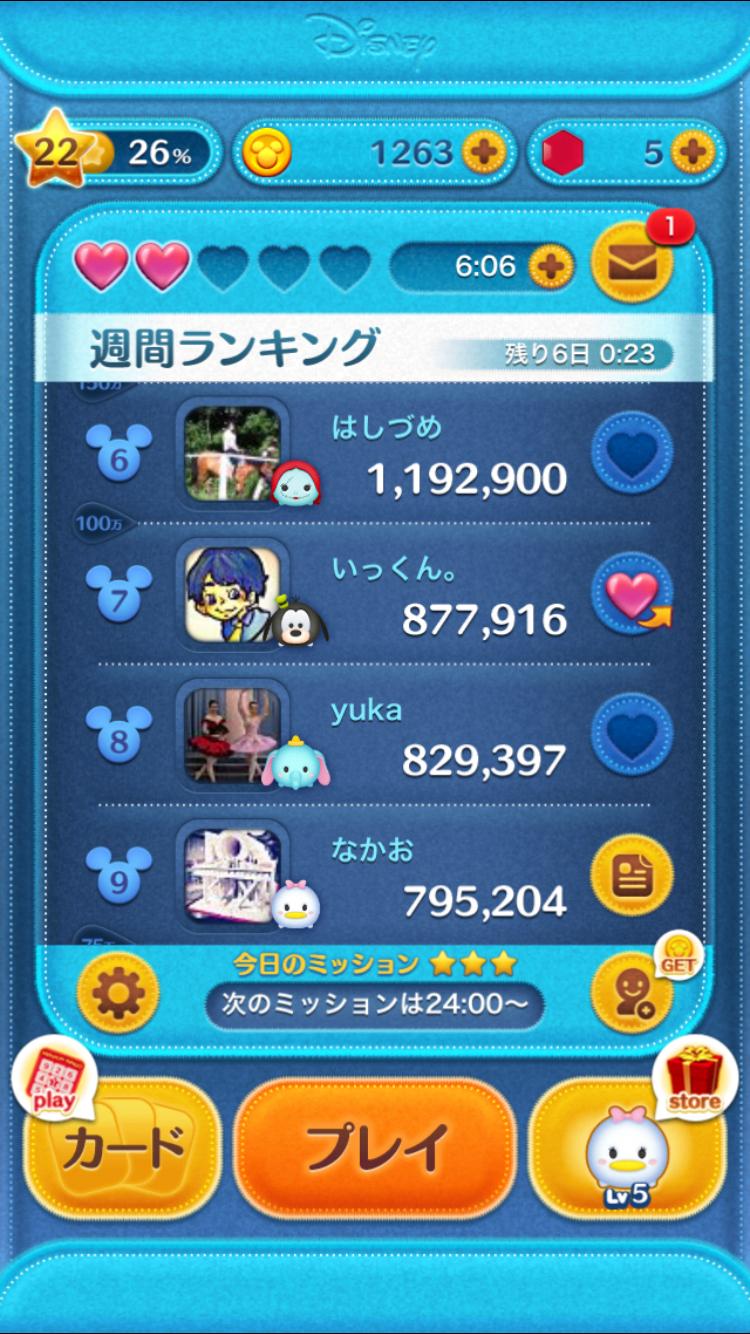Open the level 22 star status
The height and width of the screenshot is (1334, 750).
(55, 150)
